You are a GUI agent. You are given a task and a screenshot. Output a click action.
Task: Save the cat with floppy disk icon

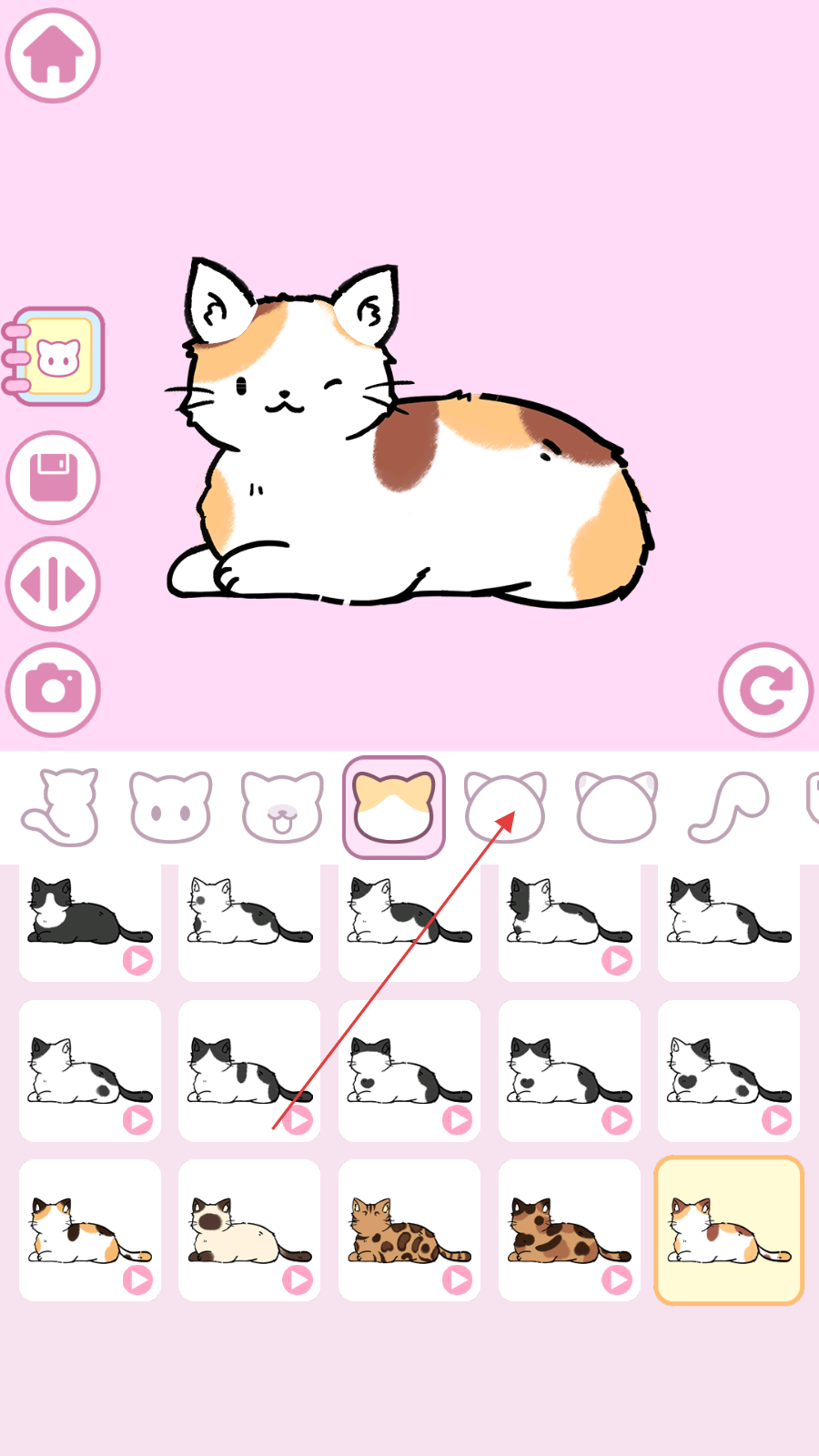click(53, 478)
